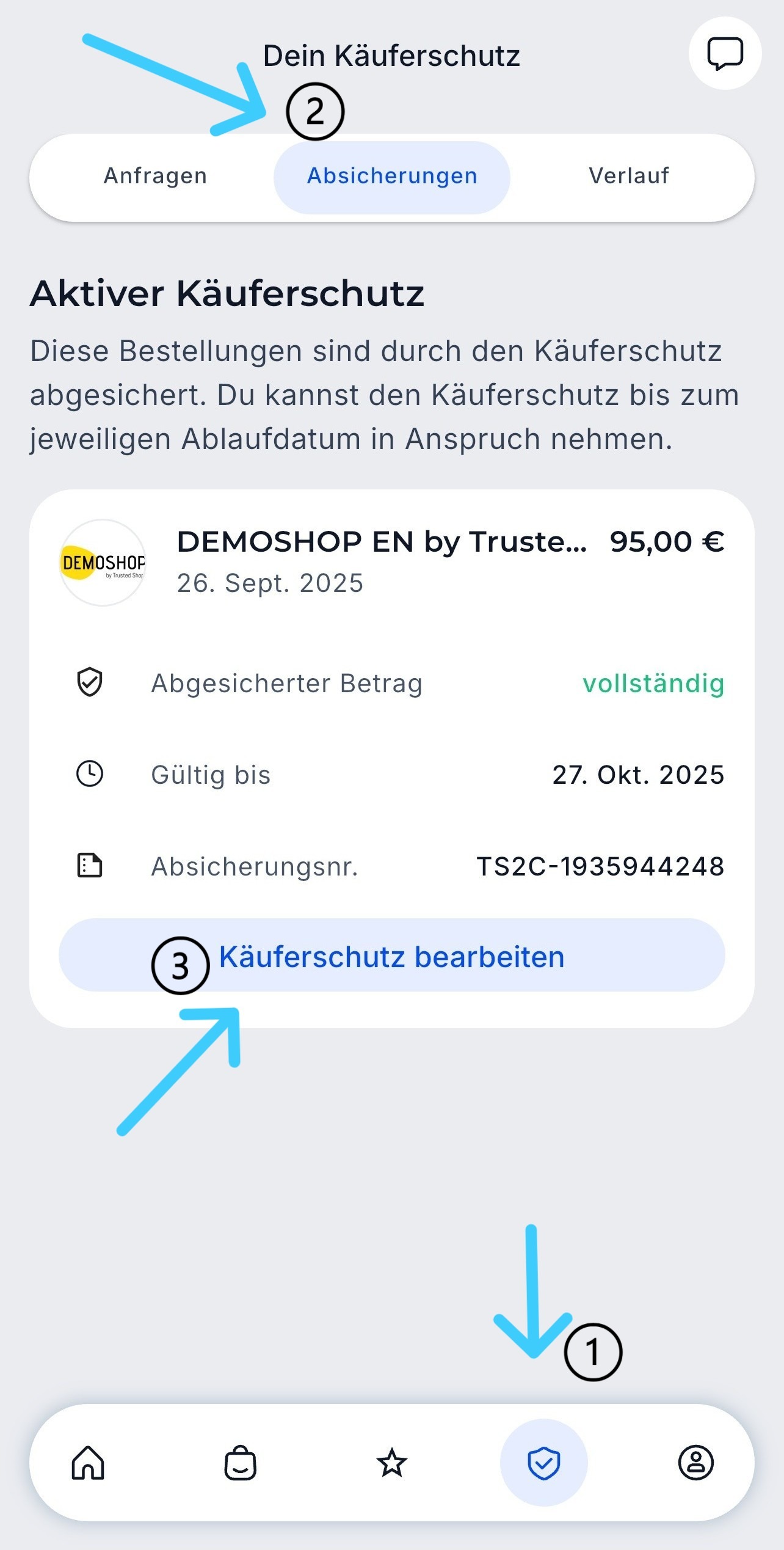This screenshot has height=1550, width=784.
Task: Click the 95,00 € amount
Action: pos(666,541)
